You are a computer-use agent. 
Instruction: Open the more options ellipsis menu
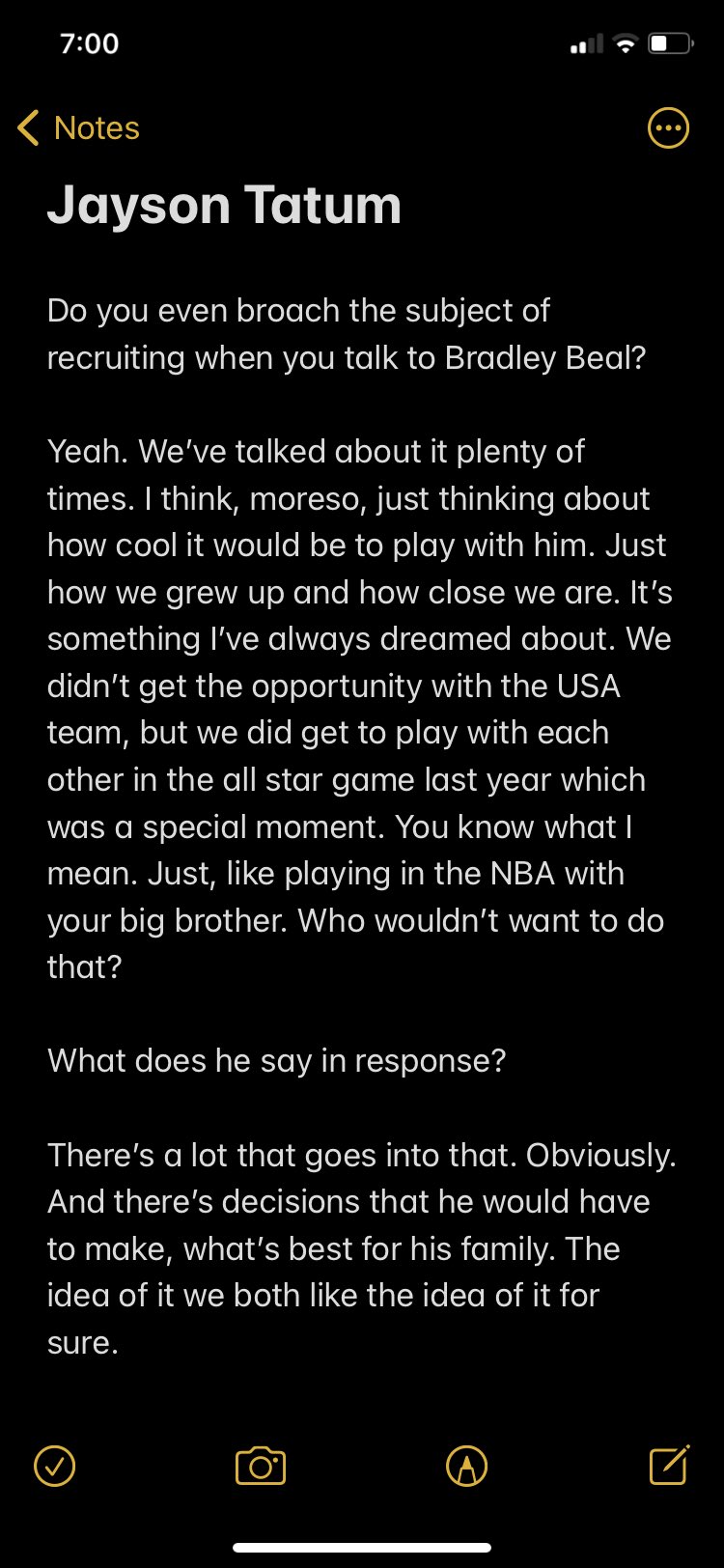click(668, 127)
